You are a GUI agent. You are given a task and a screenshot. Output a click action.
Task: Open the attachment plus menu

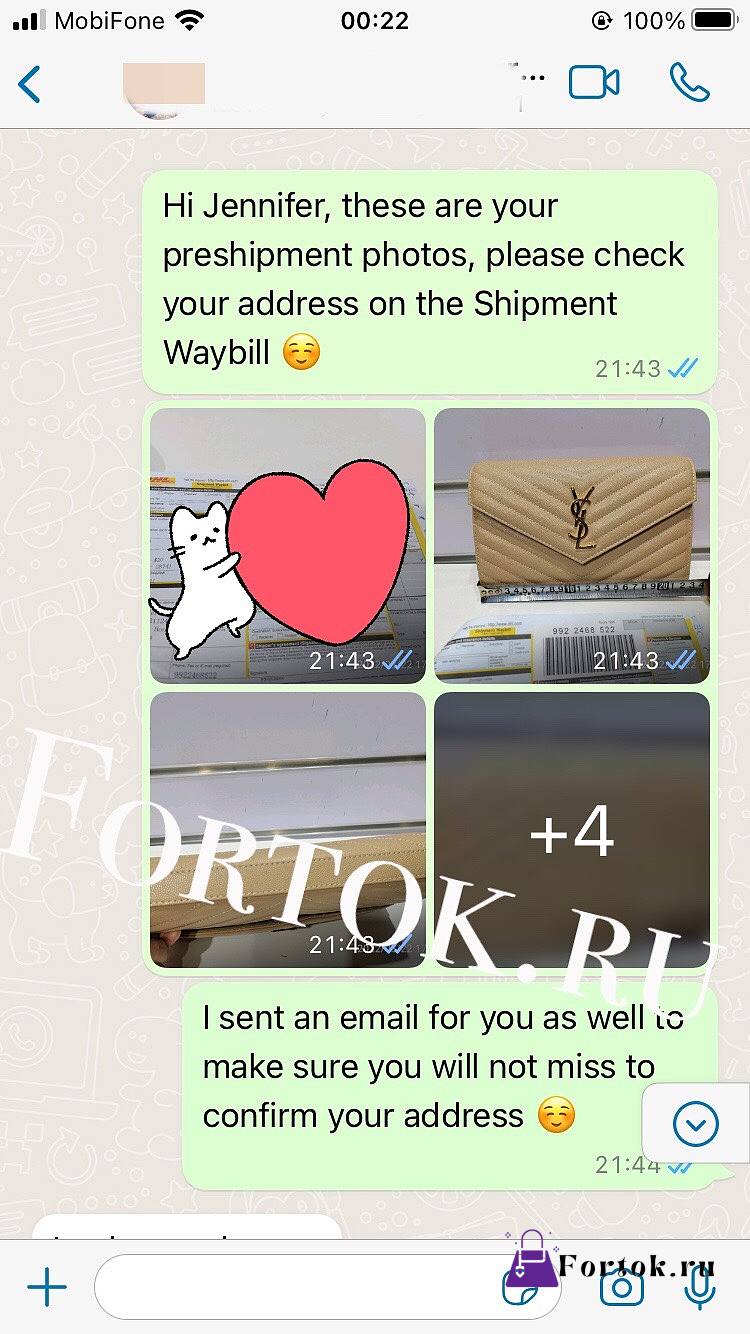47,1288
